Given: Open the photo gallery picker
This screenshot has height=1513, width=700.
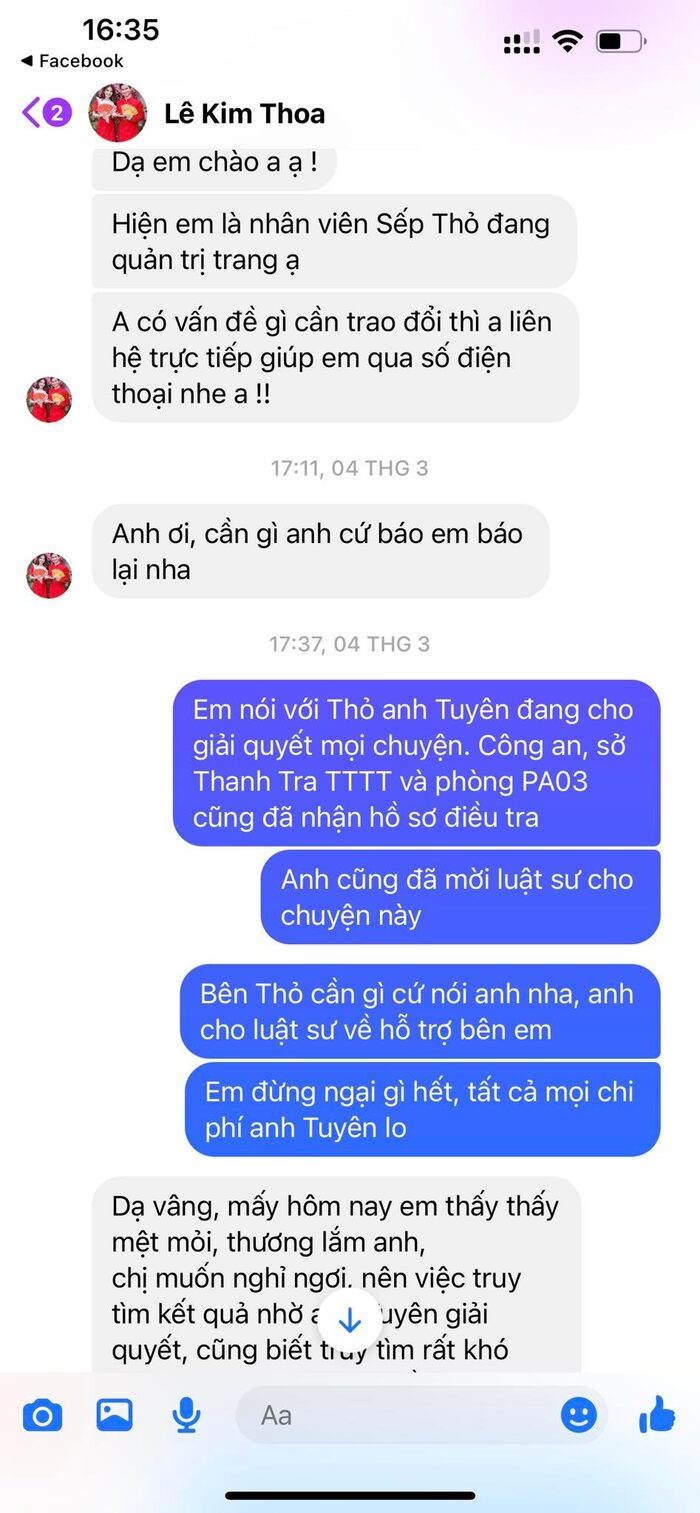Looking at the screenshot, I should pyautogui.click(x=114, y=1414).
